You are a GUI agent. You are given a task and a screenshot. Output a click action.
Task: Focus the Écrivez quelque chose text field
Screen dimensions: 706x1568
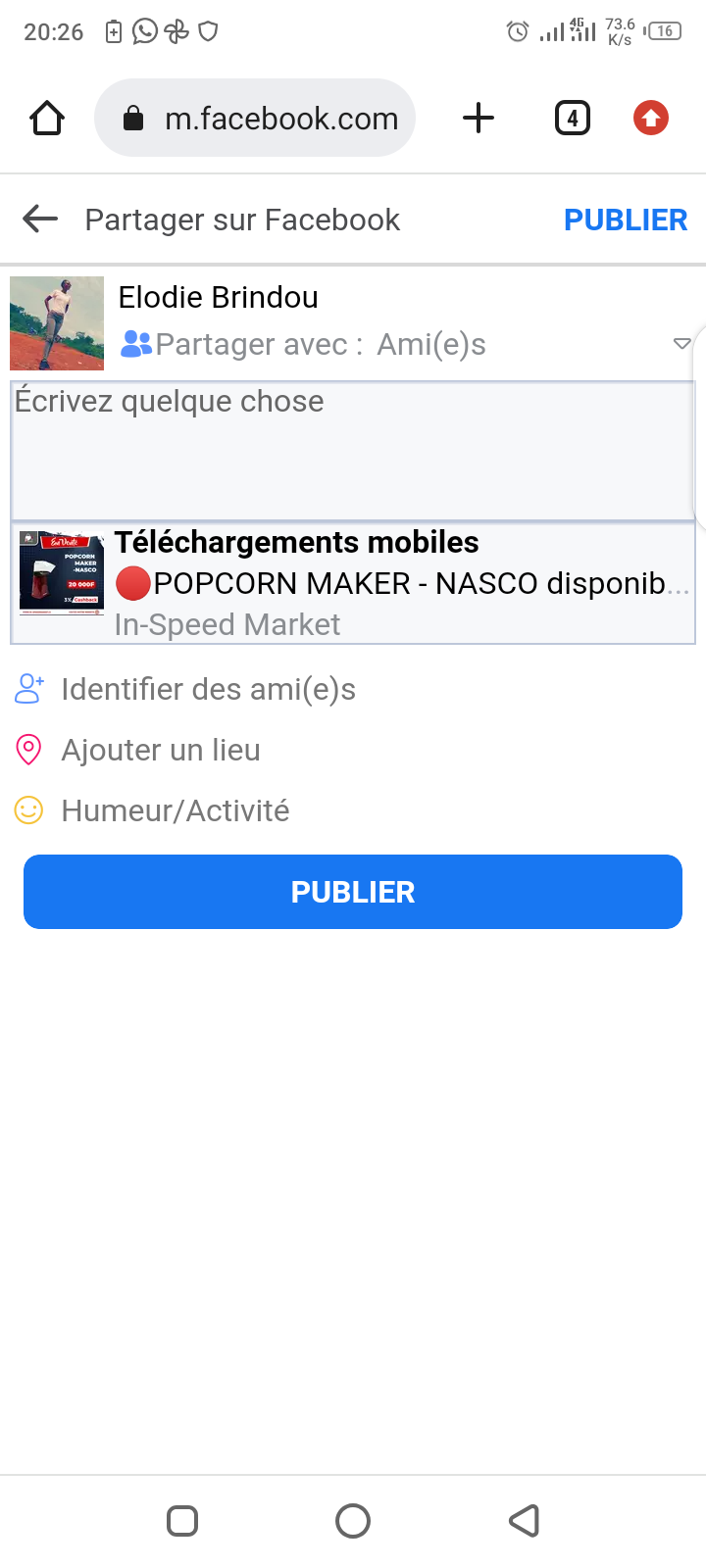click(x=353, y=450)
